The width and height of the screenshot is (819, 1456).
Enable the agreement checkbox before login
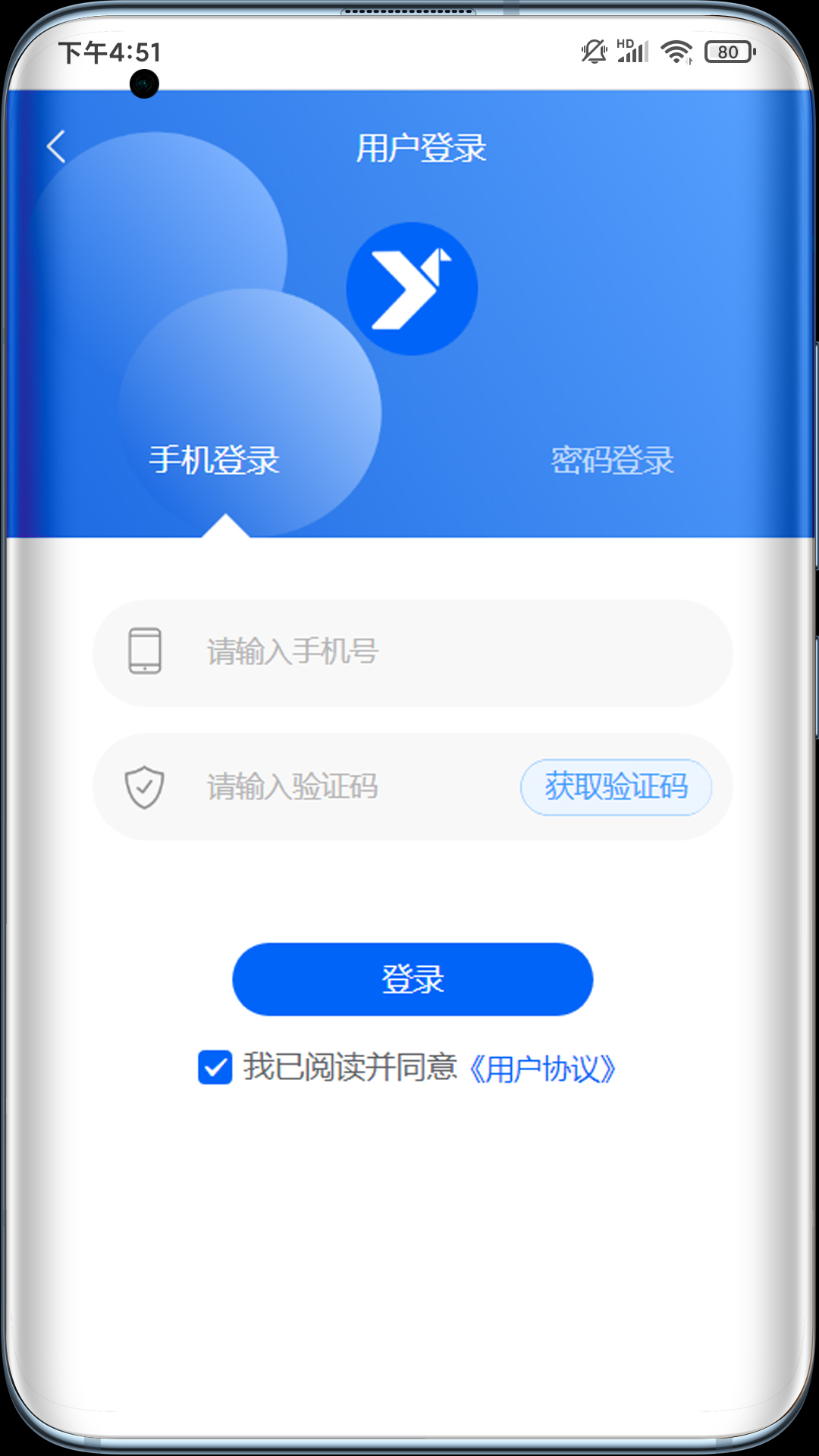click(x=215, y=1067)
